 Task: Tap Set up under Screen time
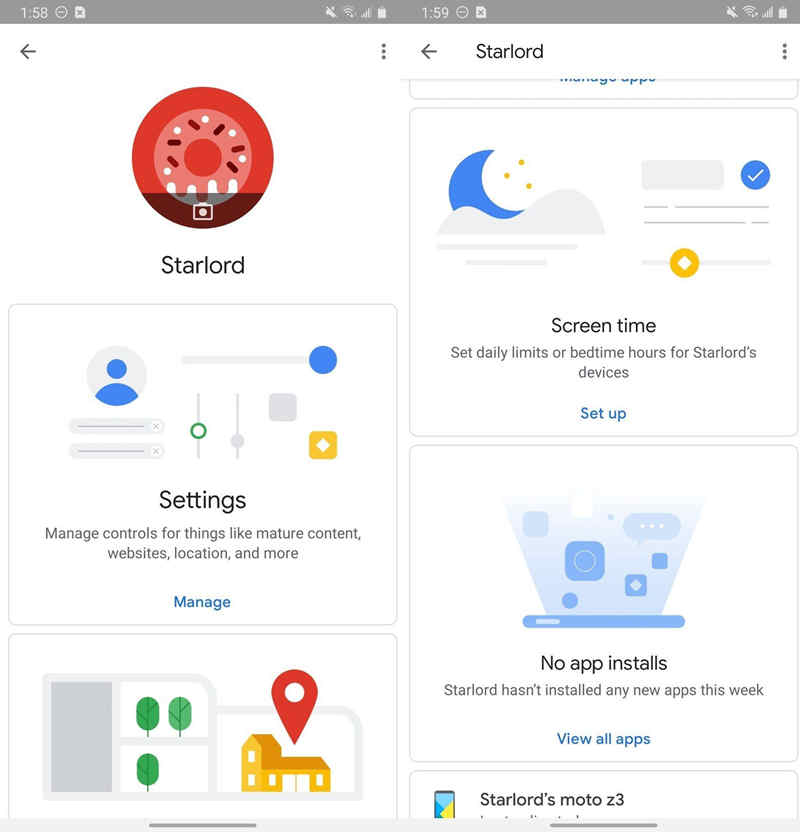(603, 413)
